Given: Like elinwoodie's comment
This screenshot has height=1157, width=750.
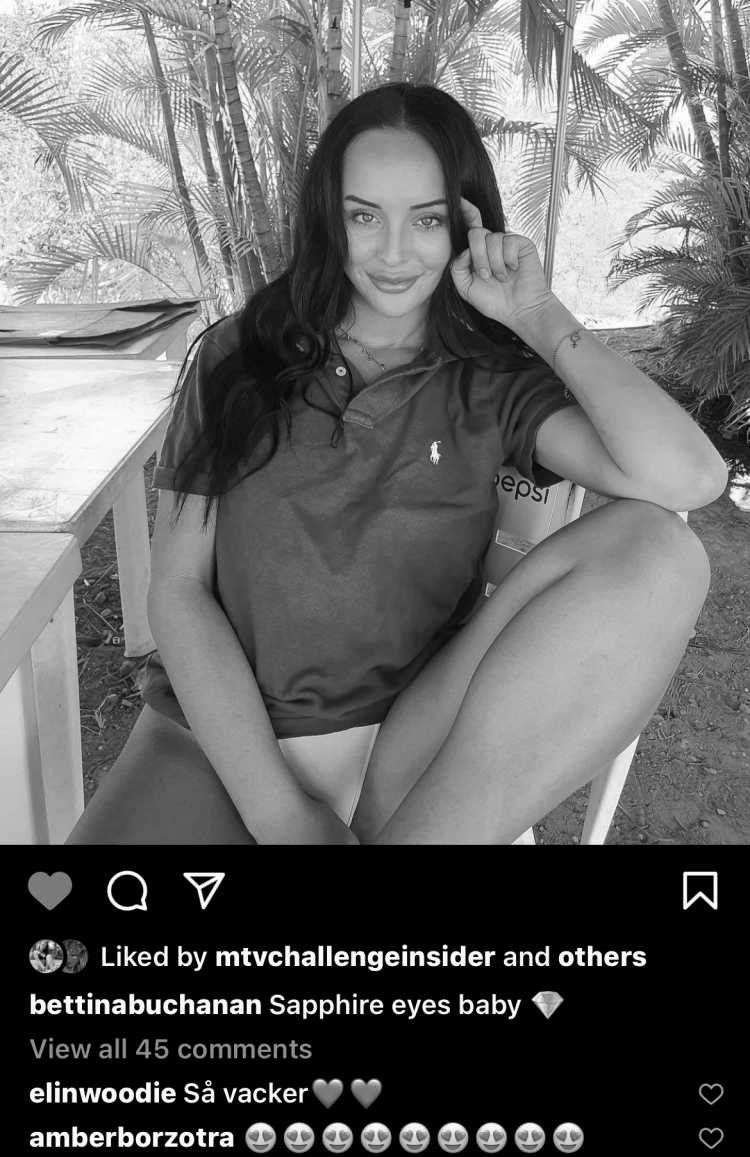Looking at the screenshot, I should [x=711, y=1094].
